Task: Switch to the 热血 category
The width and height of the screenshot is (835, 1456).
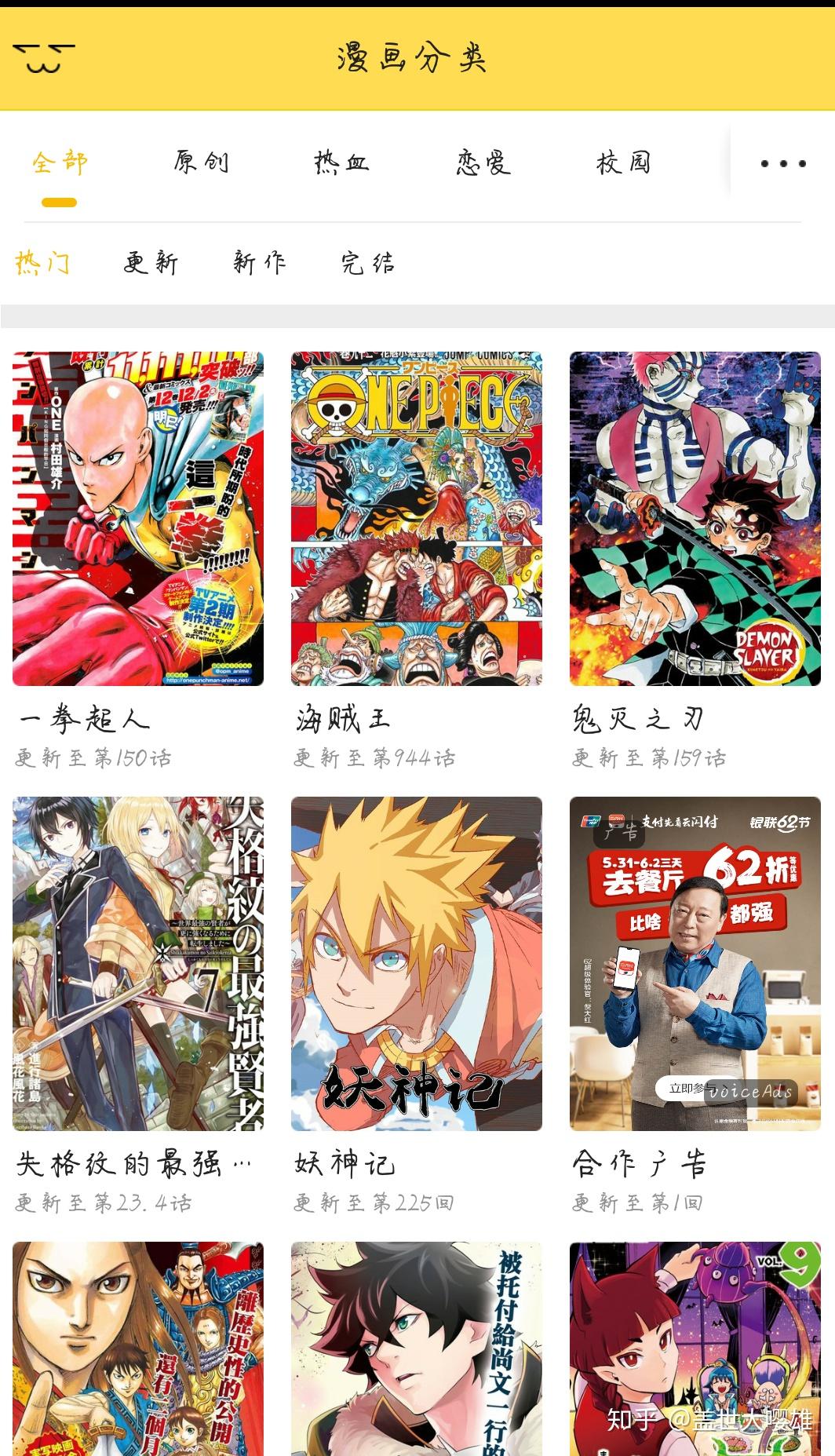Action: pos(341,163)
